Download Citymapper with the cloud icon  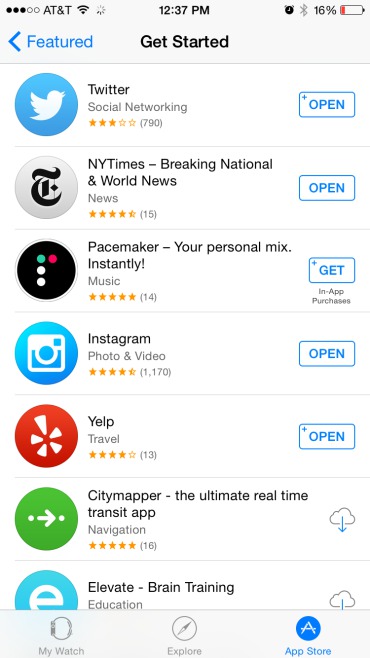(342, 520)
